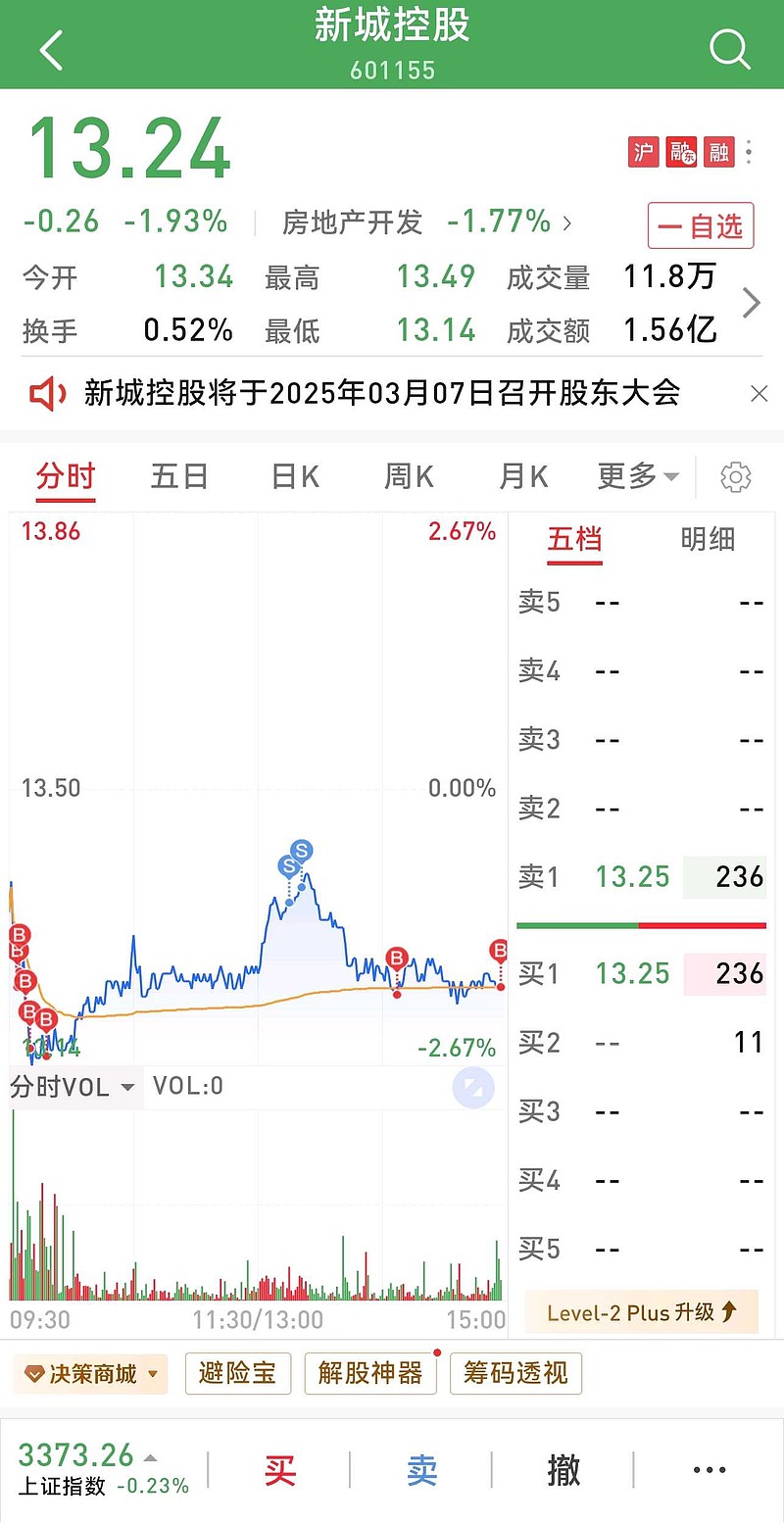
Task: Open the ... more actions at bottom right
Action: [708, 1469]
